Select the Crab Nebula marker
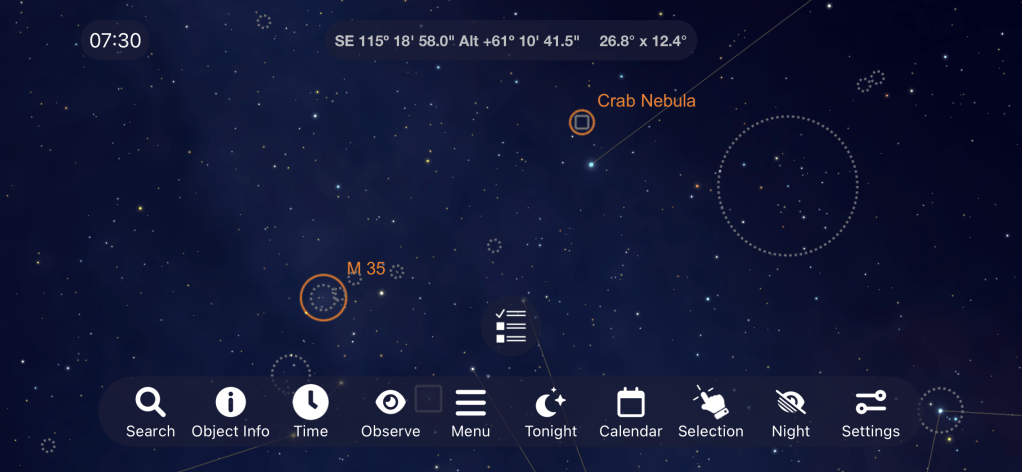Viewport: 1022px width, 472px height. coord(582,123)
